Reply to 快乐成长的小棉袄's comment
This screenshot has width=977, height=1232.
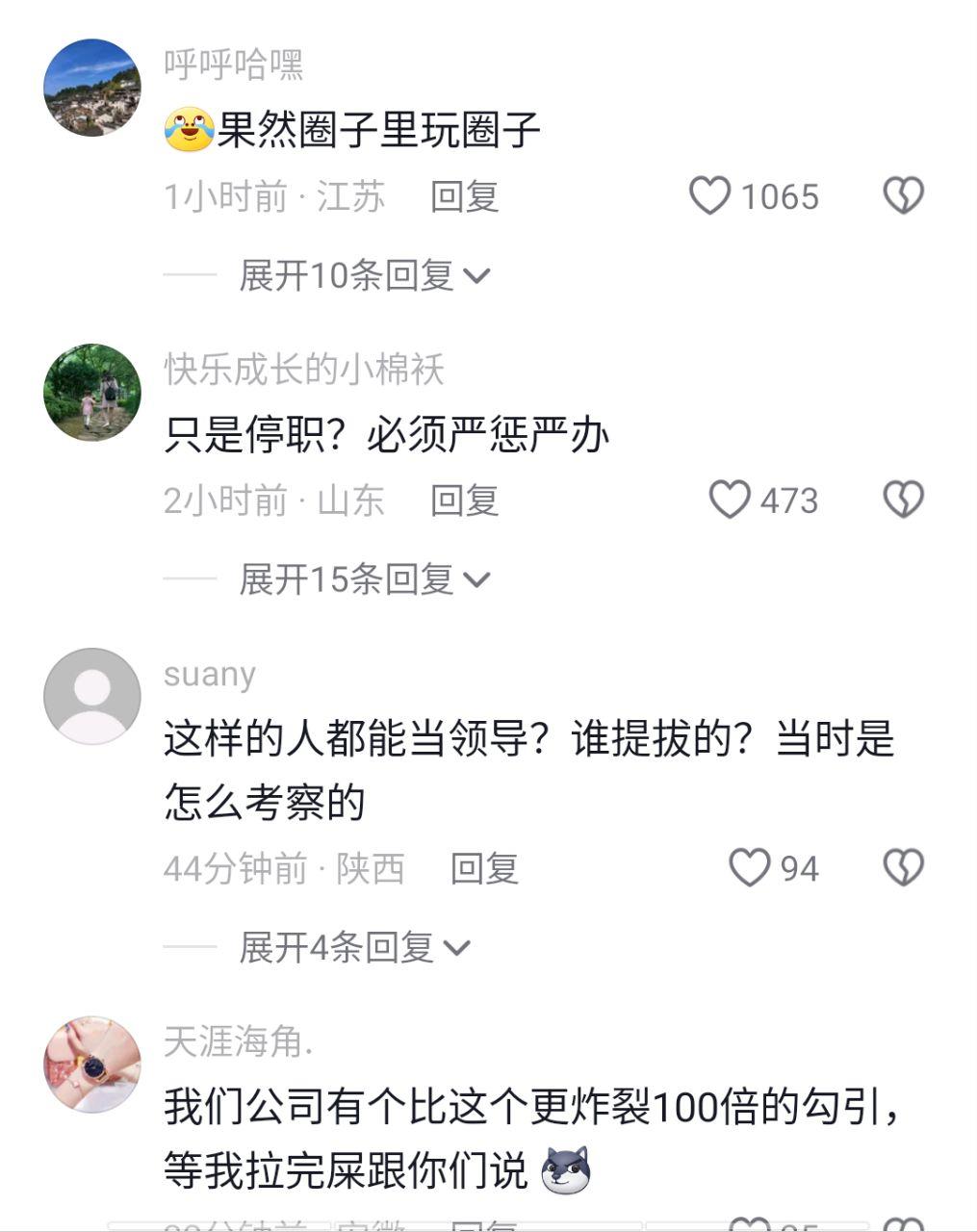(x=464, y=500)
